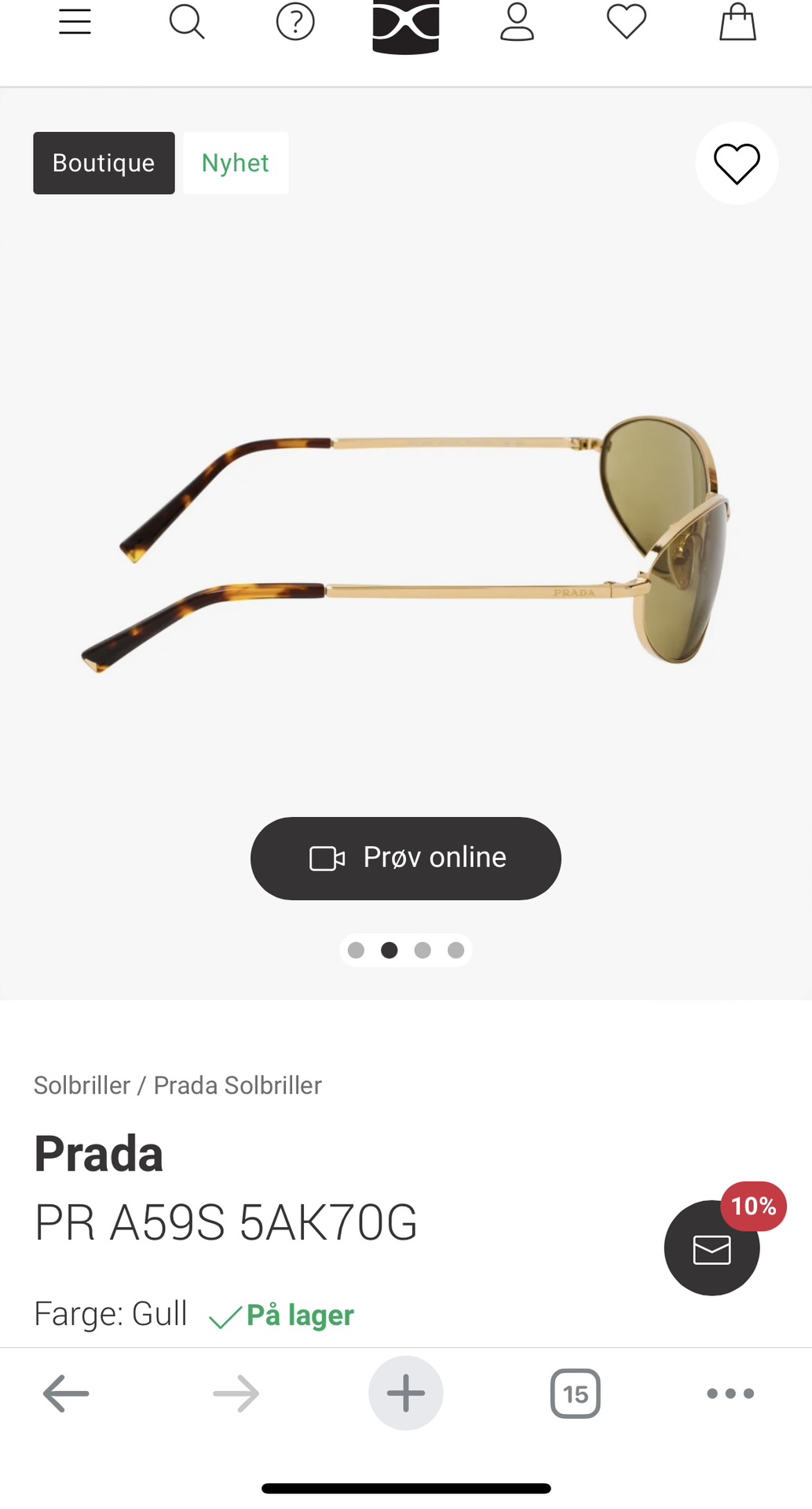Open the search magnifier
Viewport: 812px width, 1509px height.
point(187,22)
